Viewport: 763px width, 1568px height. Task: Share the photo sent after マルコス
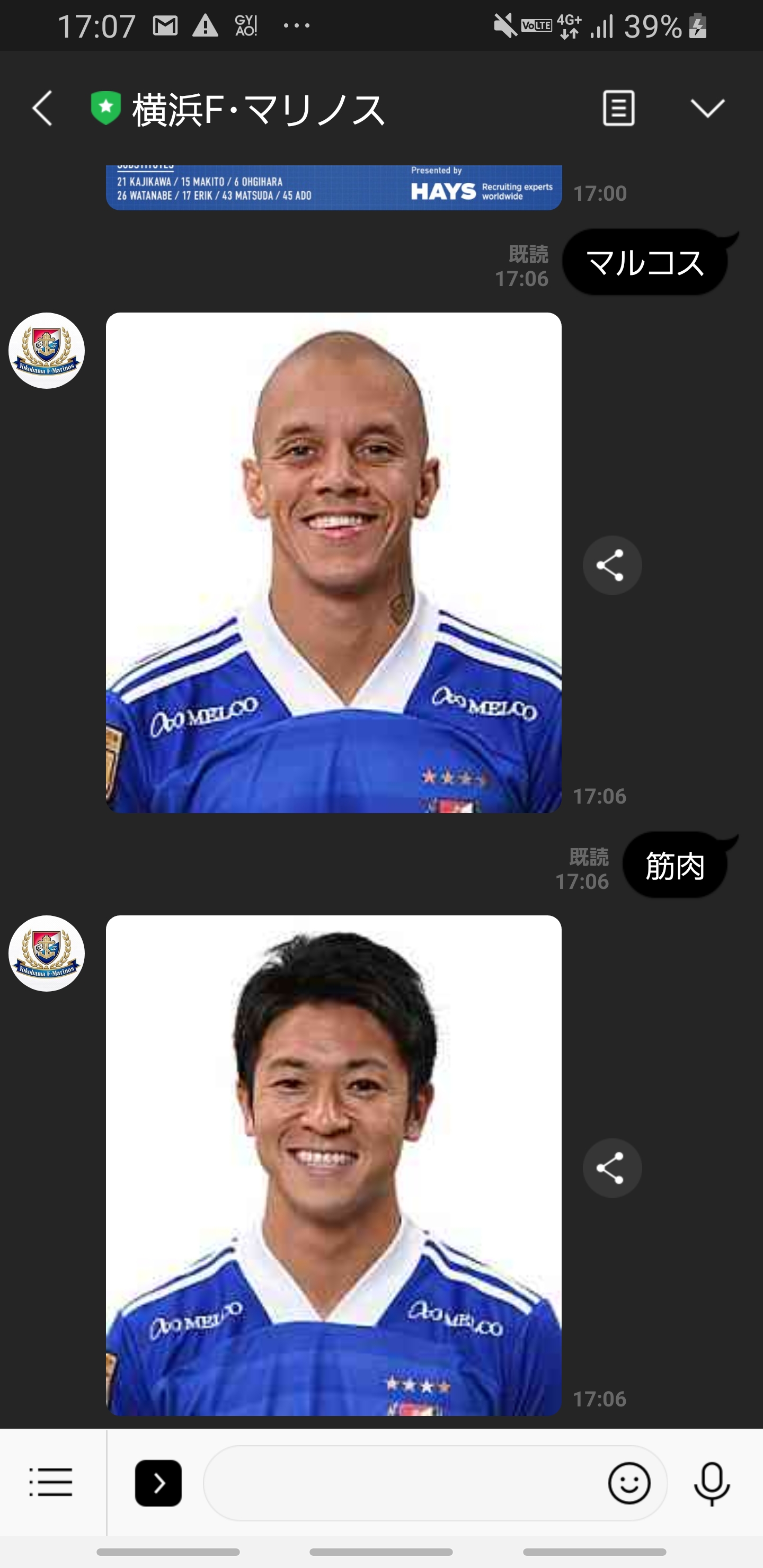coord(611,565)
